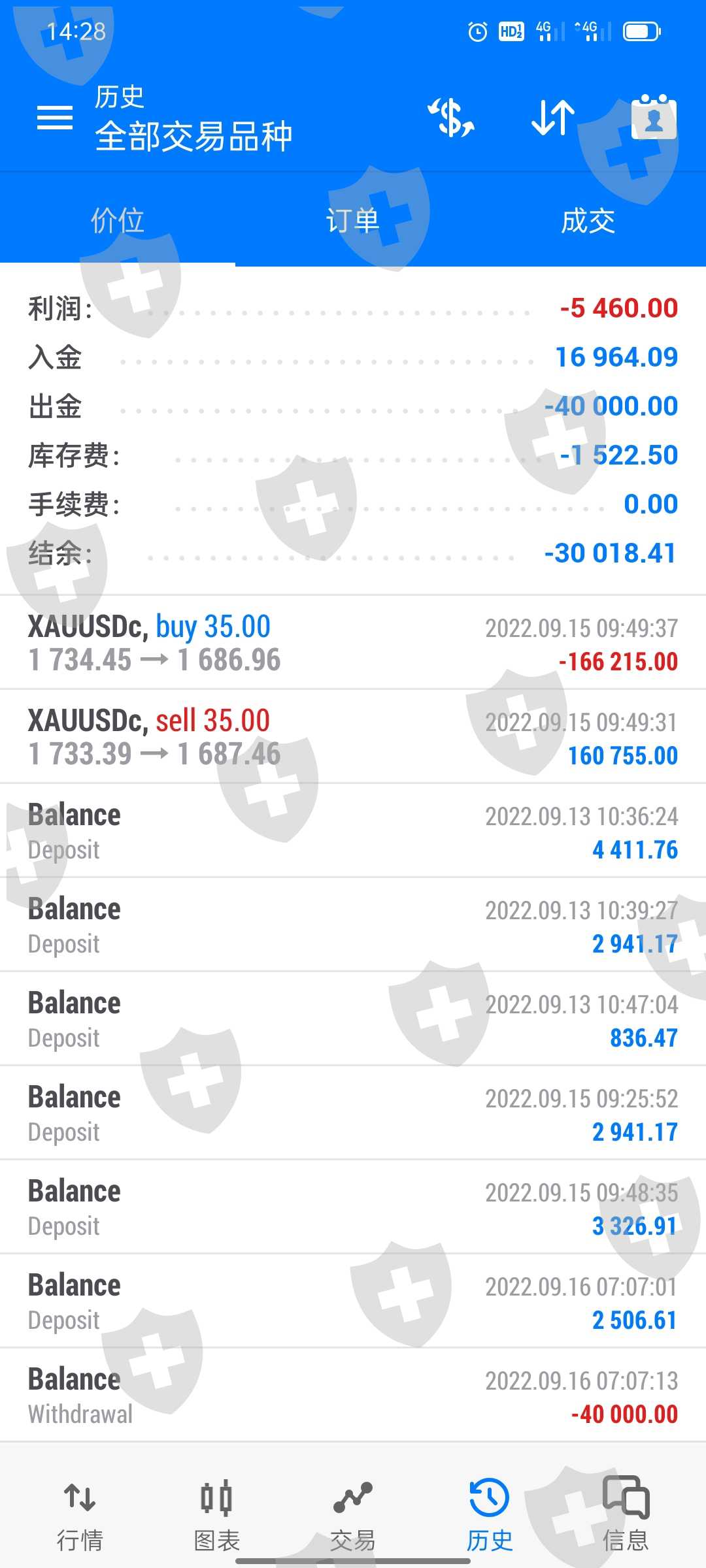Viewport: 706px width, 1568px height.
Task: Open the XAUUSDc buy 35.00 trade
Action: [x=353, y=643]
